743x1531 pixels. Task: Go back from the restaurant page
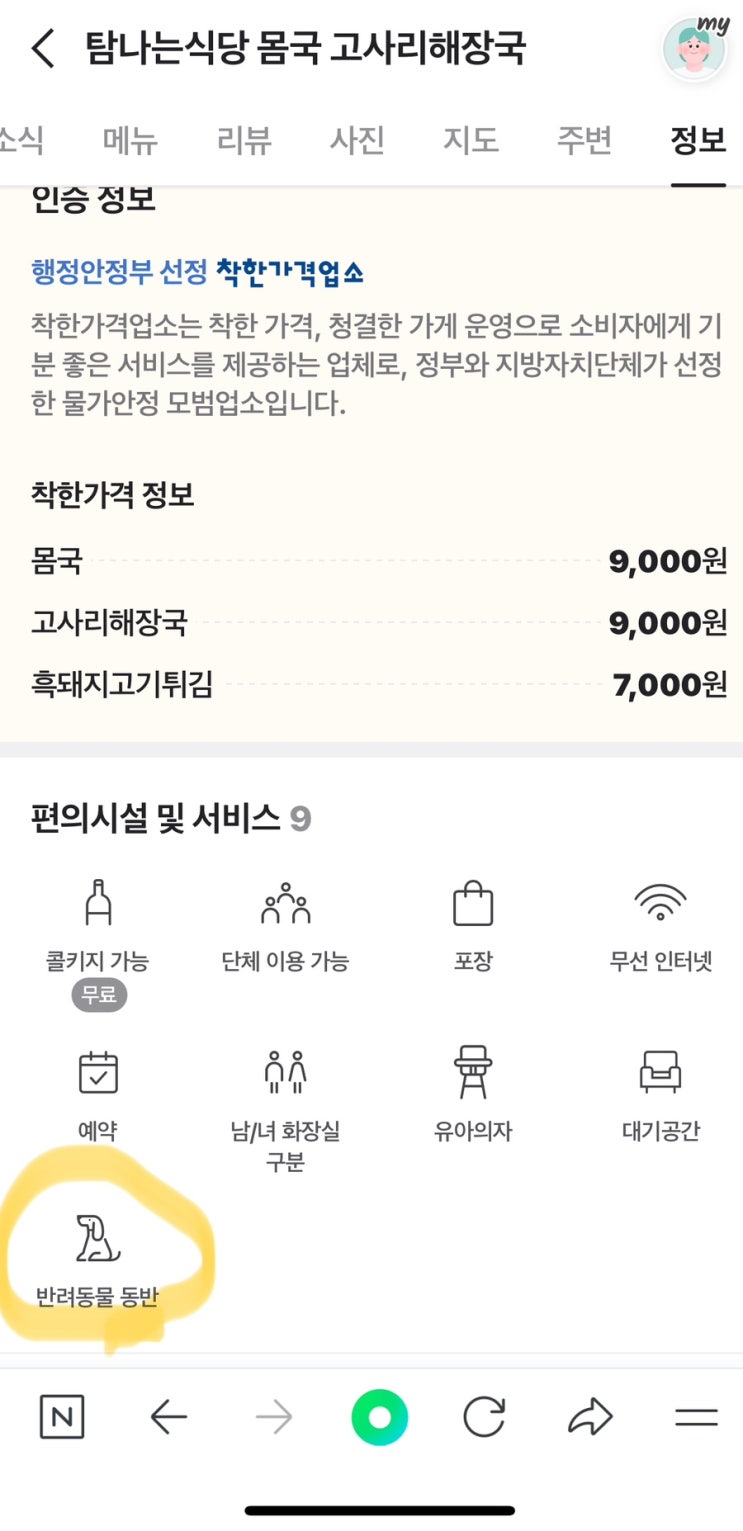(43, 48)
